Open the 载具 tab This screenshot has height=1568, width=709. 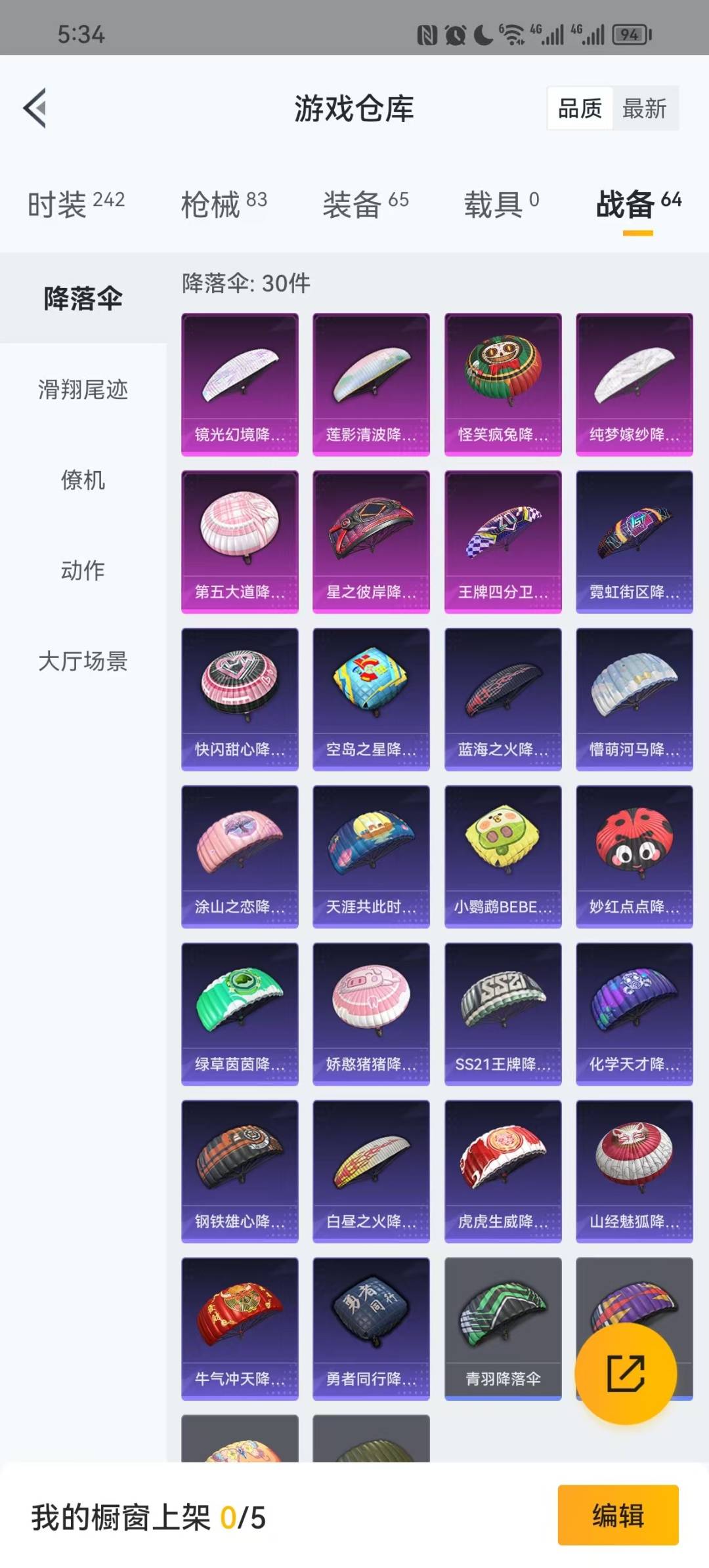502,204
